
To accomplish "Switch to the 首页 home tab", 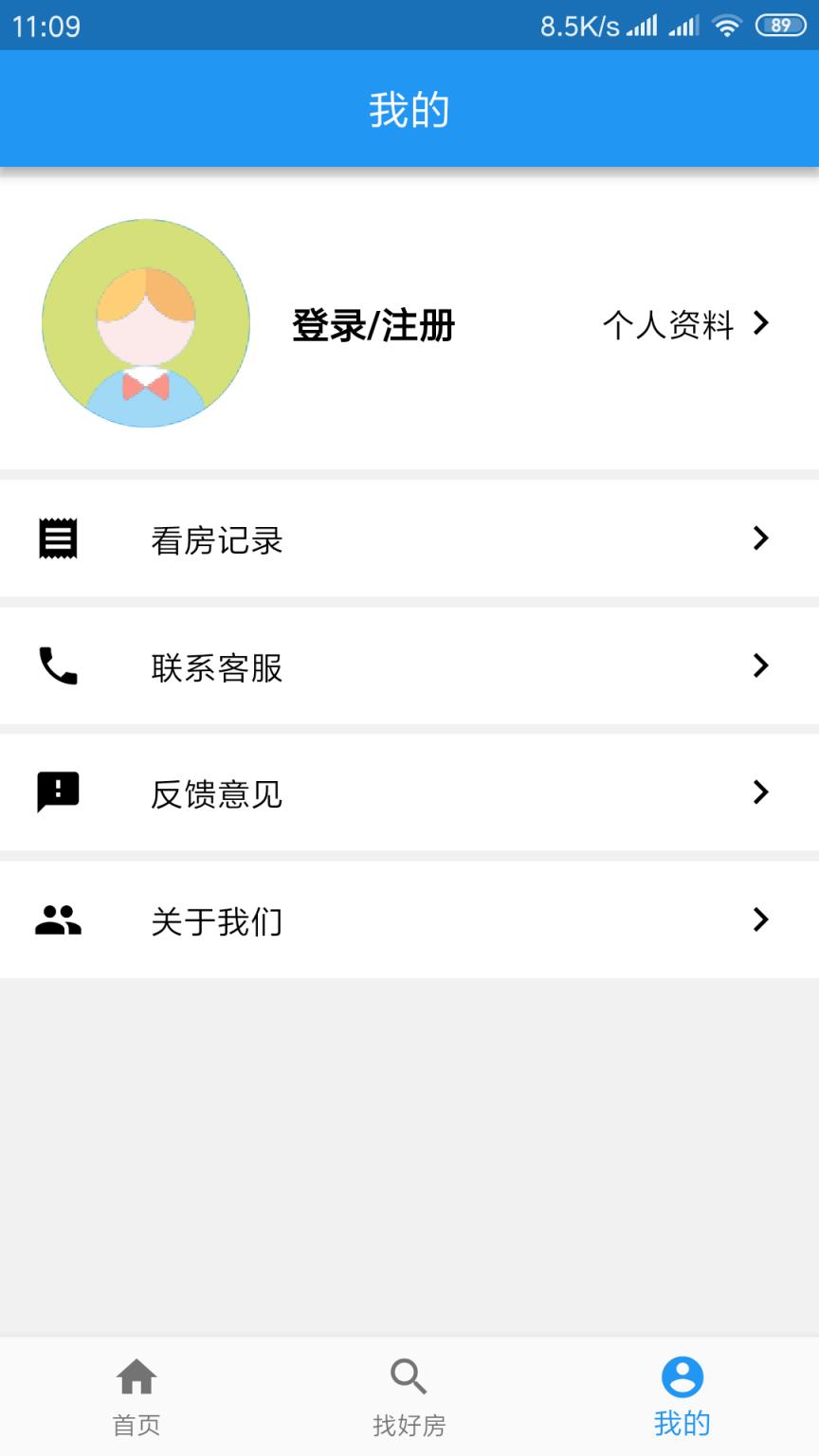I will point(136,1395).
